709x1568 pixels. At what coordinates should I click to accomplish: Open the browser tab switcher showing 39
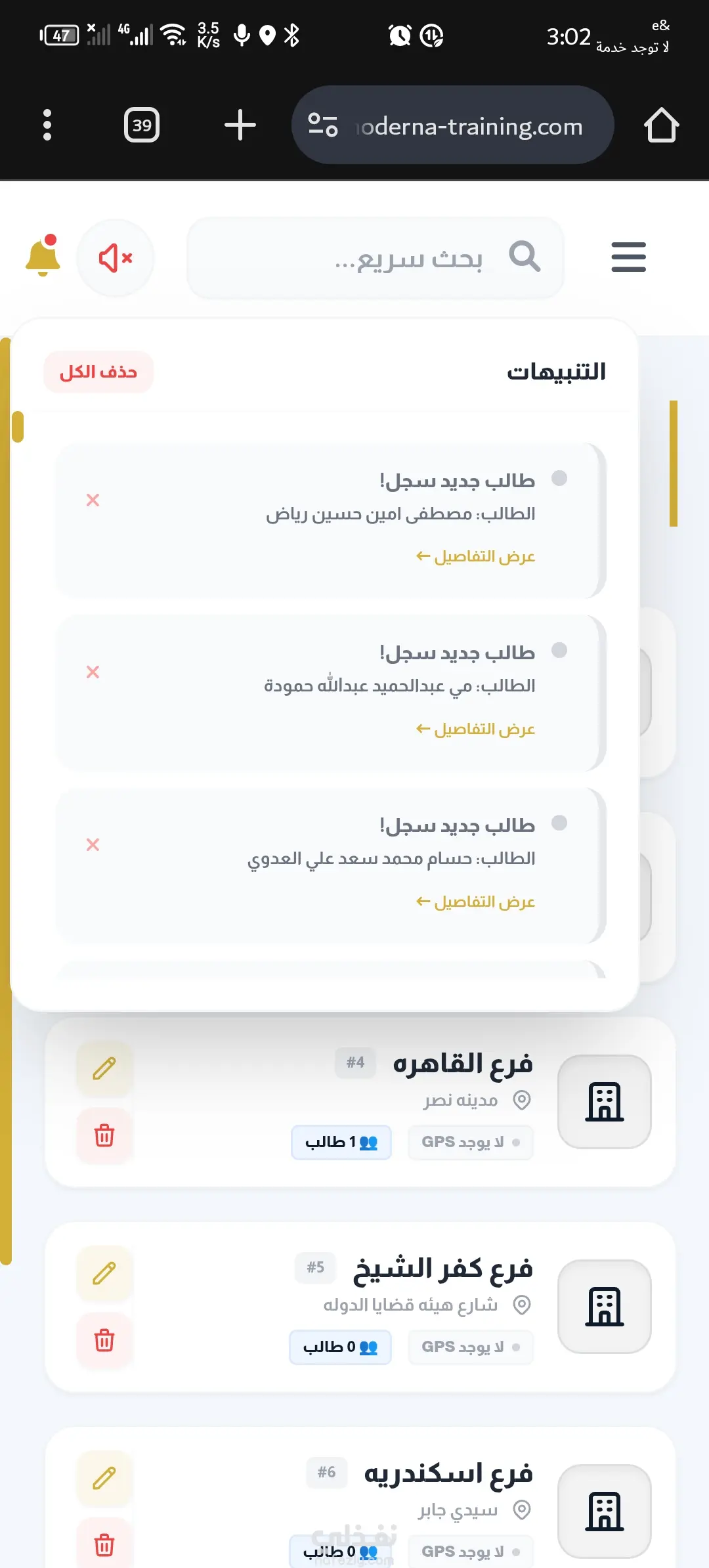click(x=142, y=125)
